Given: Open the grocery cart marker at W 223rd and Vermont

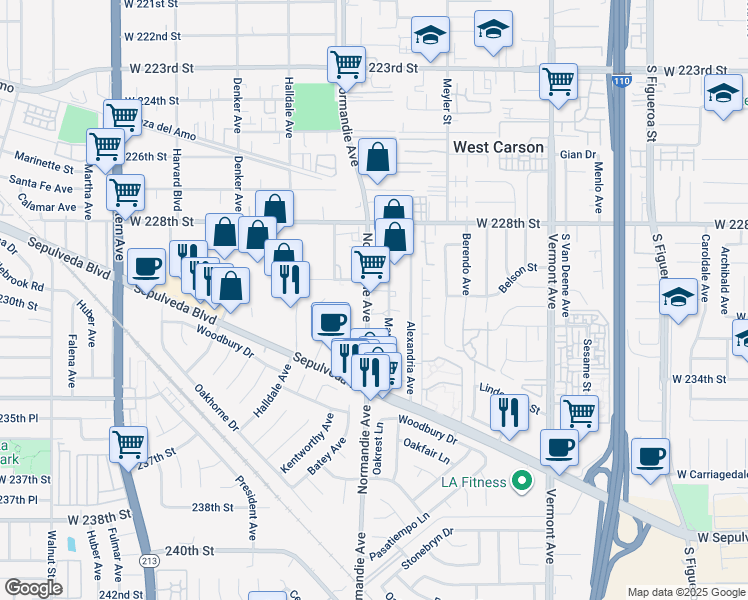Looking at the screenshot, I should 558,82.
